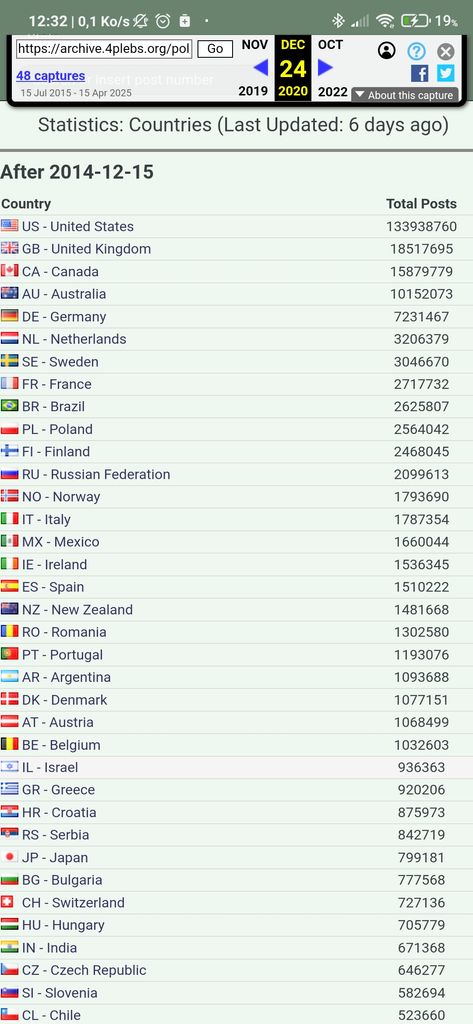The width and height of the screenshot is (473, 1024).
Task: Share this capture on Twitter
Action: [446, 73]
